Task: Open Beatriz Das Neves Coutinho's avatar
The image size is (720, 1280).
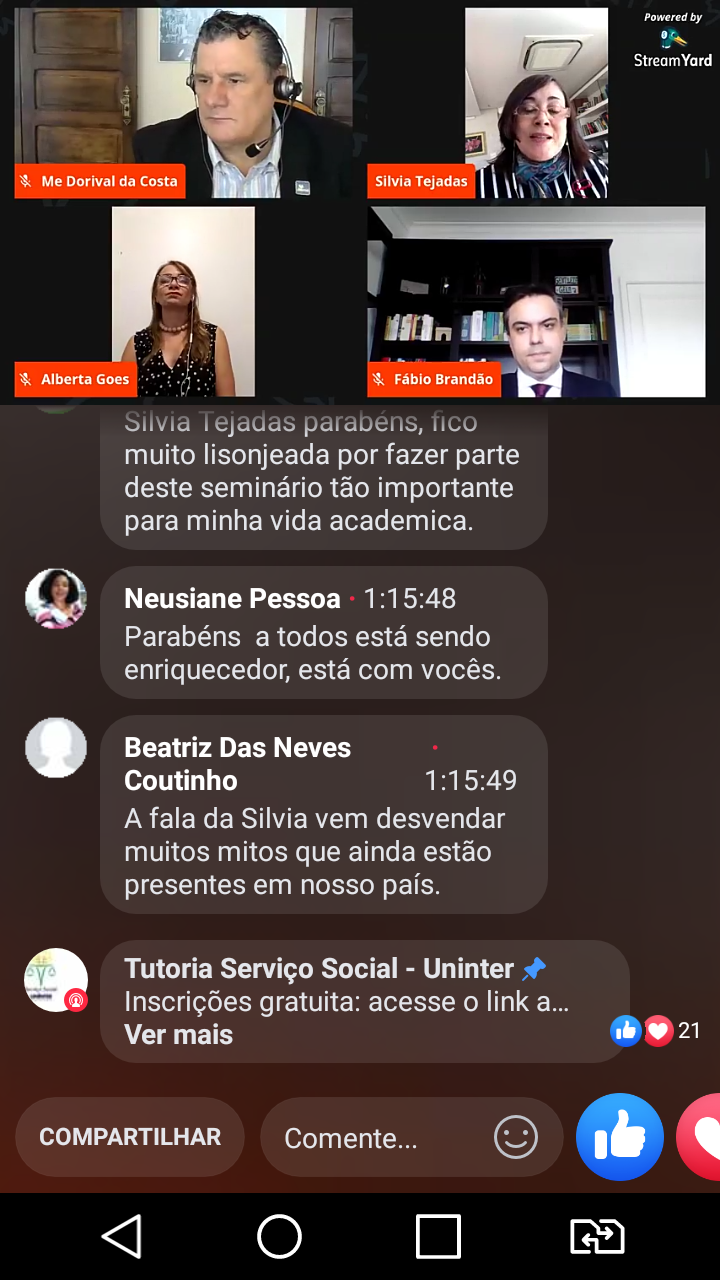Action: coord(56,747)
